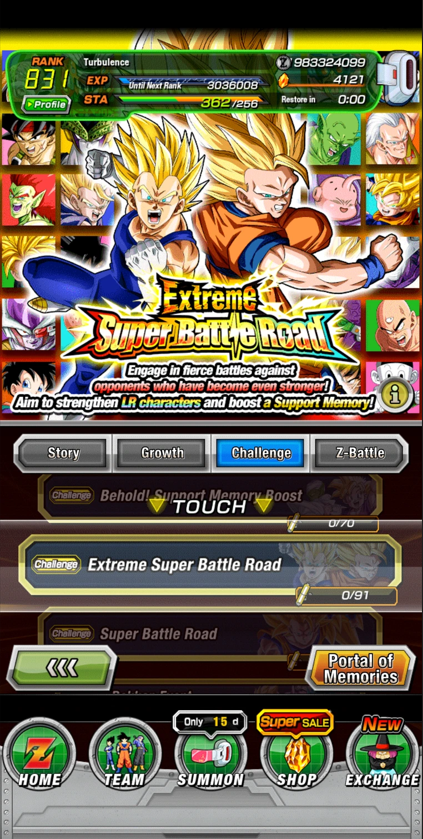The width and height of the screenshot is (423, 839).
Task: Switch to the Growth tab
Action: [162, 453]
